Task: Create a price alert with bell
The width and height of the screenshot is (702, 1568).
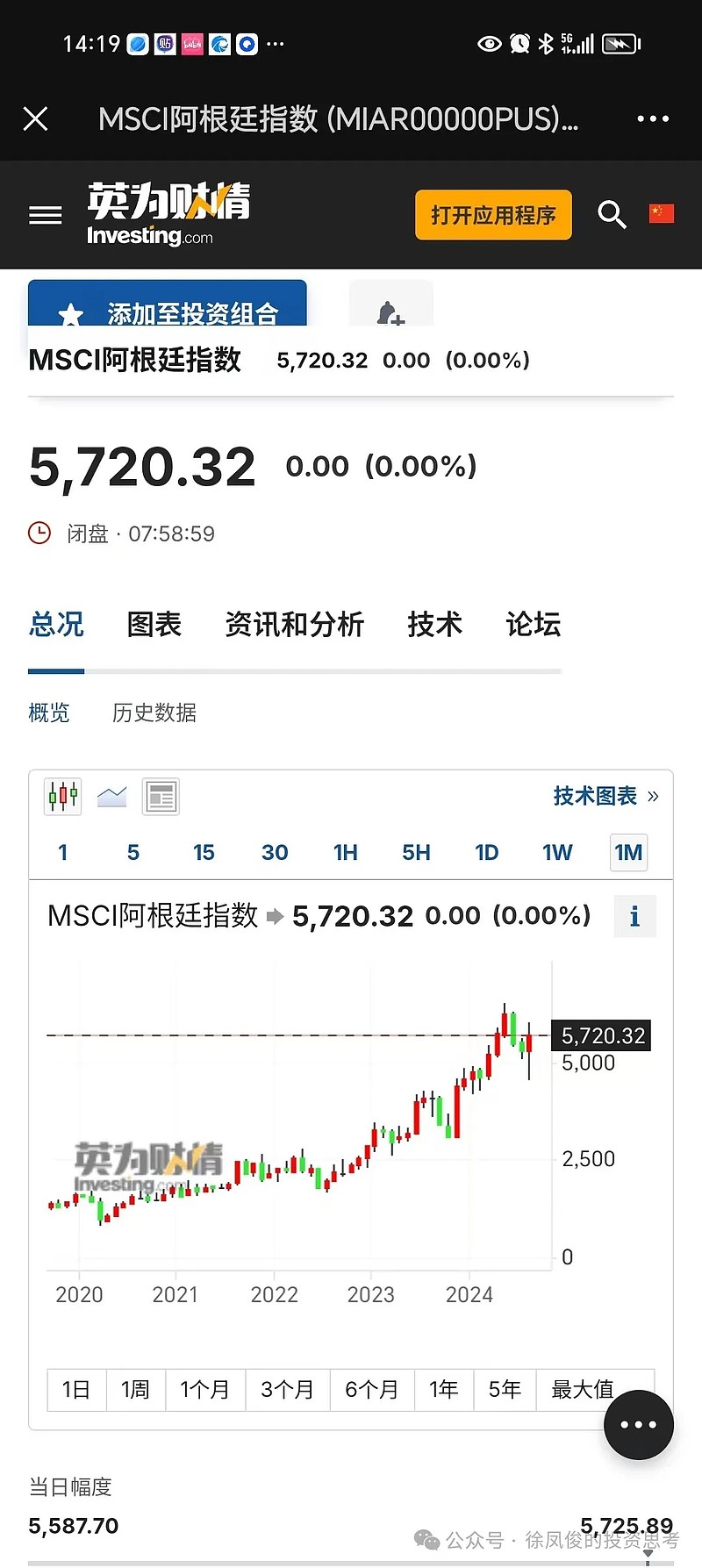Action: click(x=390, y=304)
